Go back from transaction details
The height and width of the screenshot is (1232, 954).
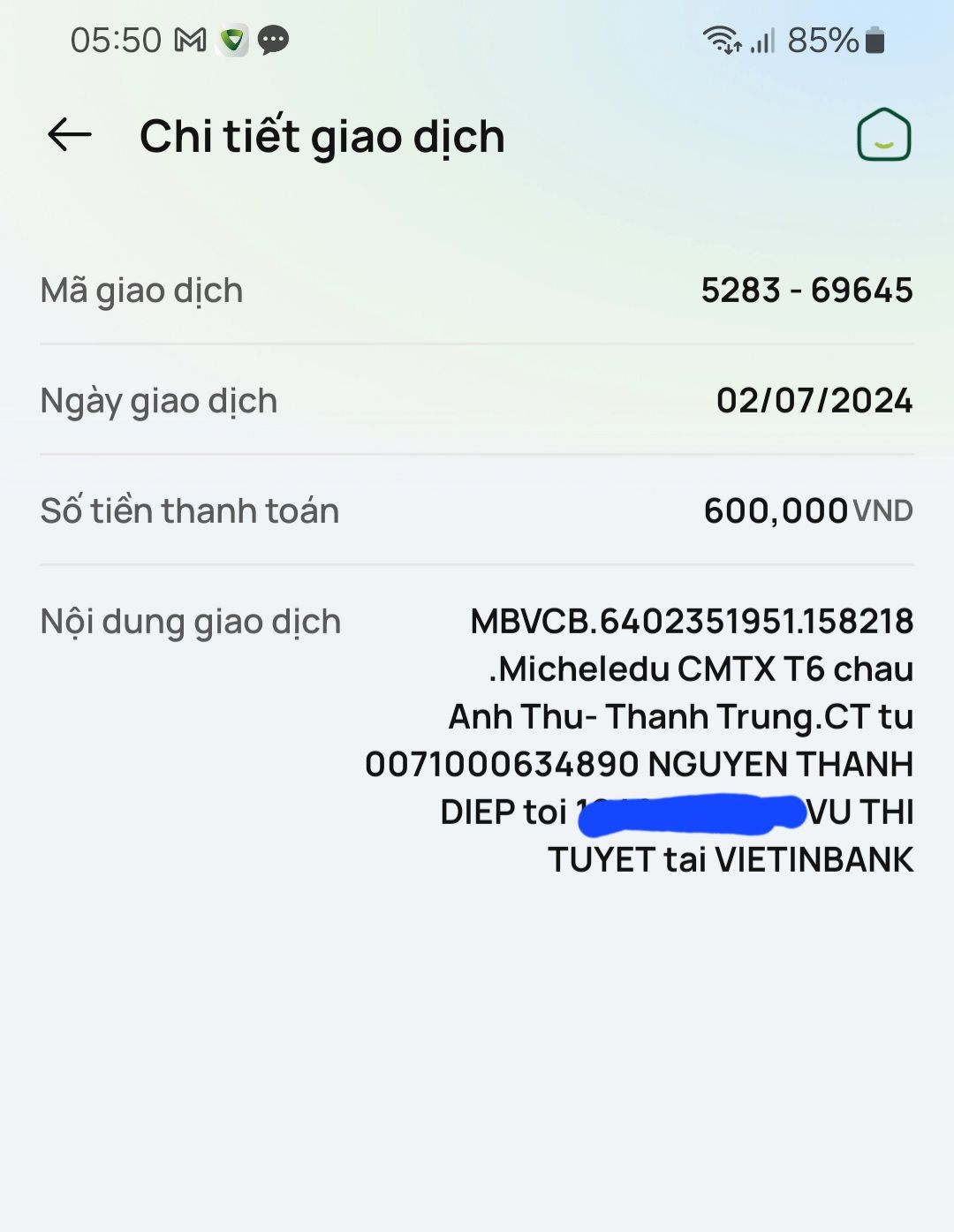pyautogui.click(x=70, y=135)
